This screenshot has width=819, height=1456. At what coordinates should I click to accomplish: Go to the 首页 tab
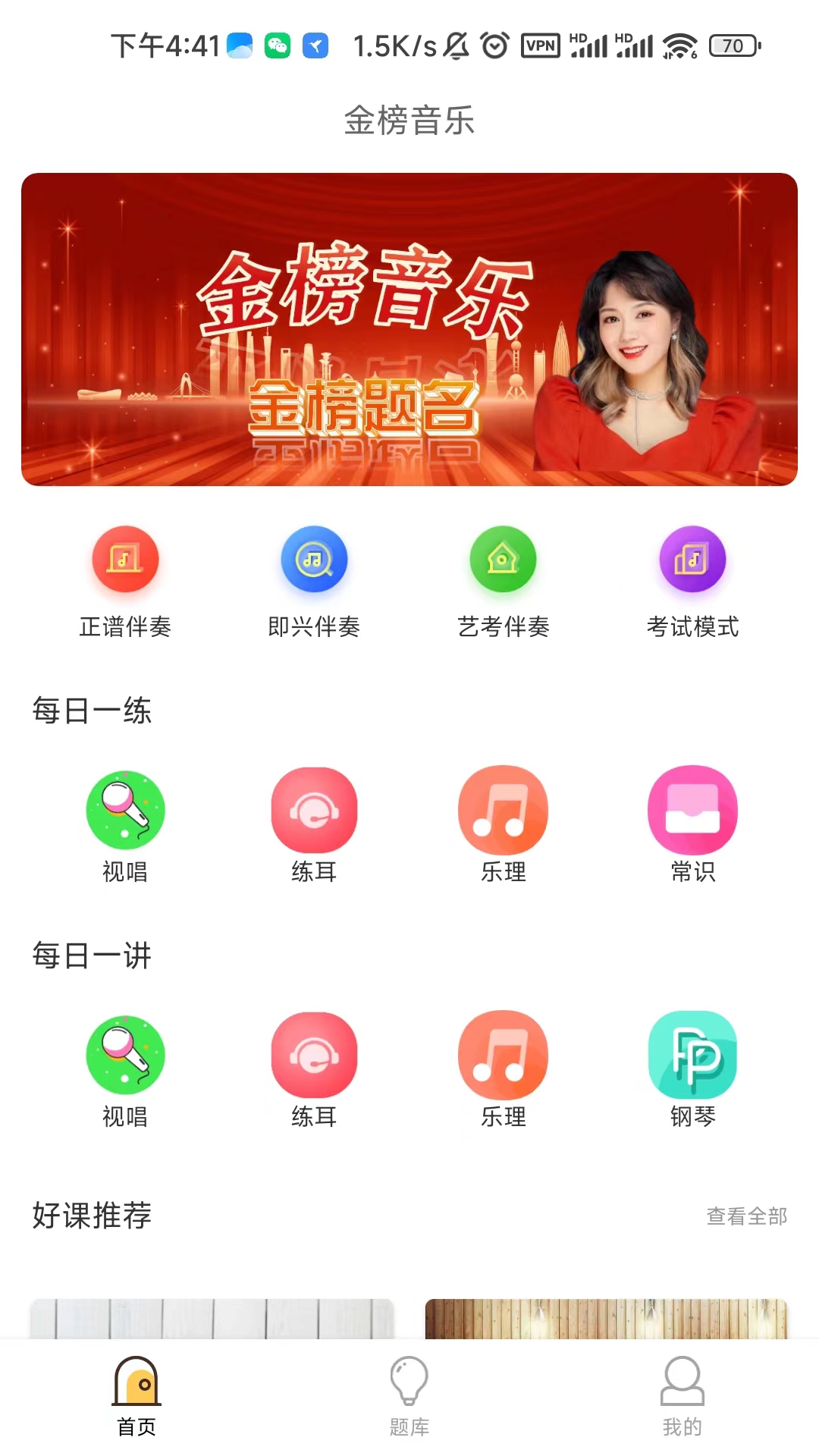click(136, 1397)
